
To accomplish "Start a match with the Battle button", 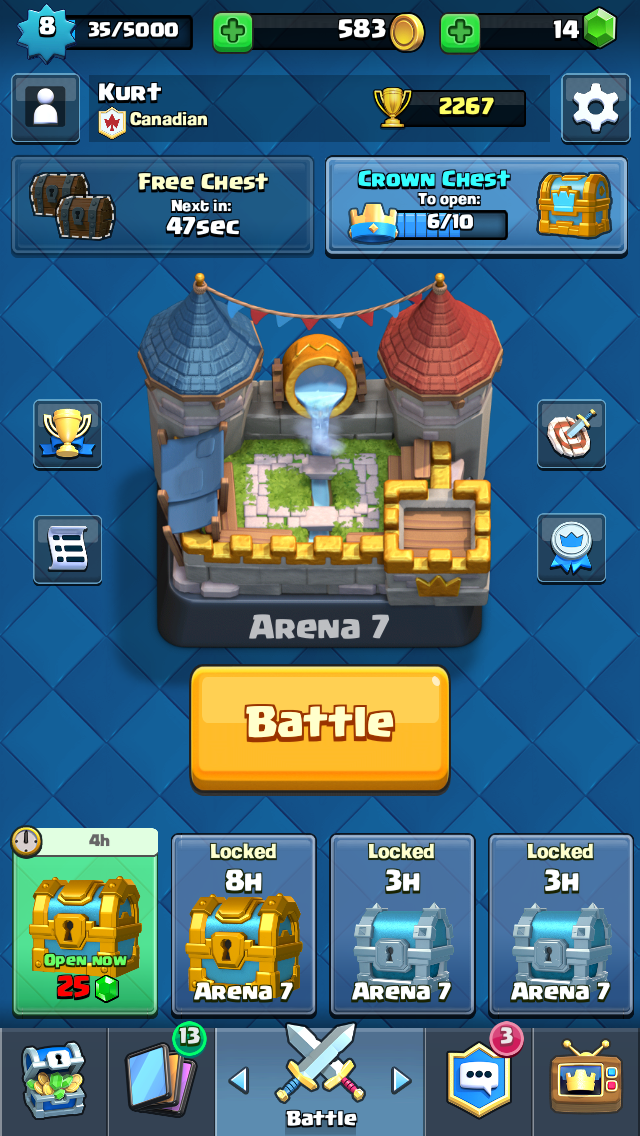I will click(320, 728).
